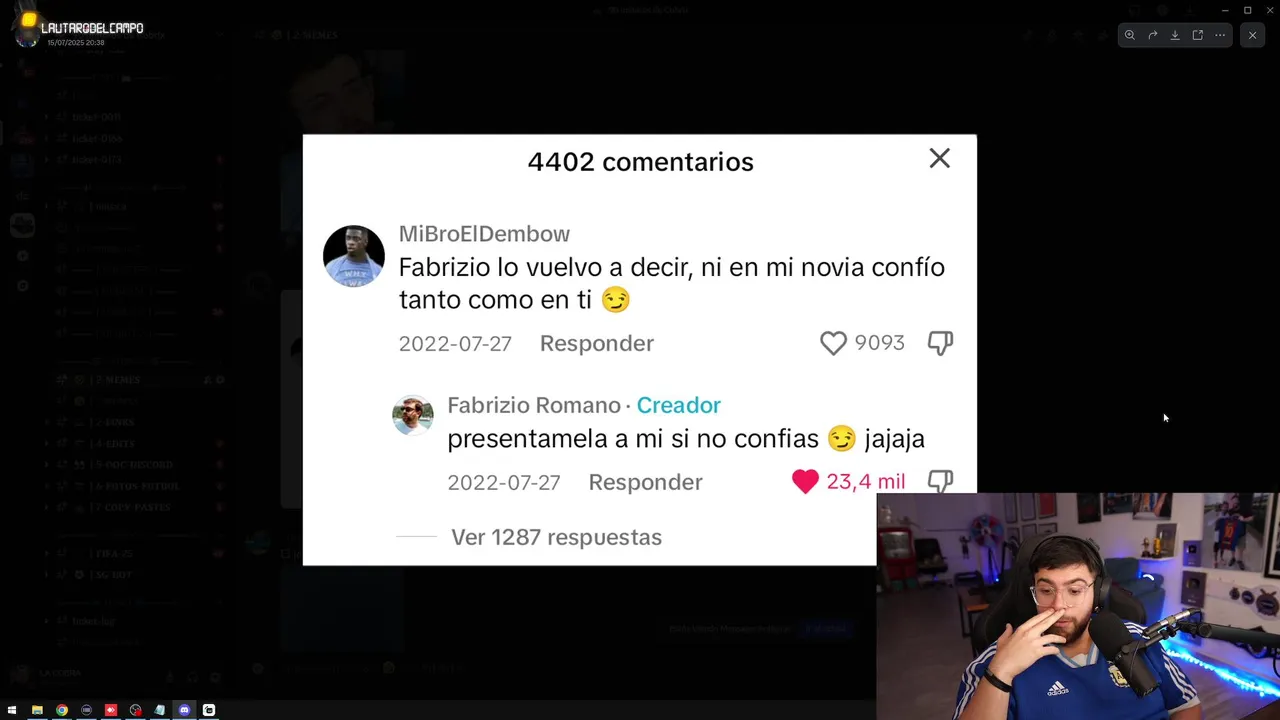Maximize the Discord window
1280x720 pixels.
point(1247,10)
